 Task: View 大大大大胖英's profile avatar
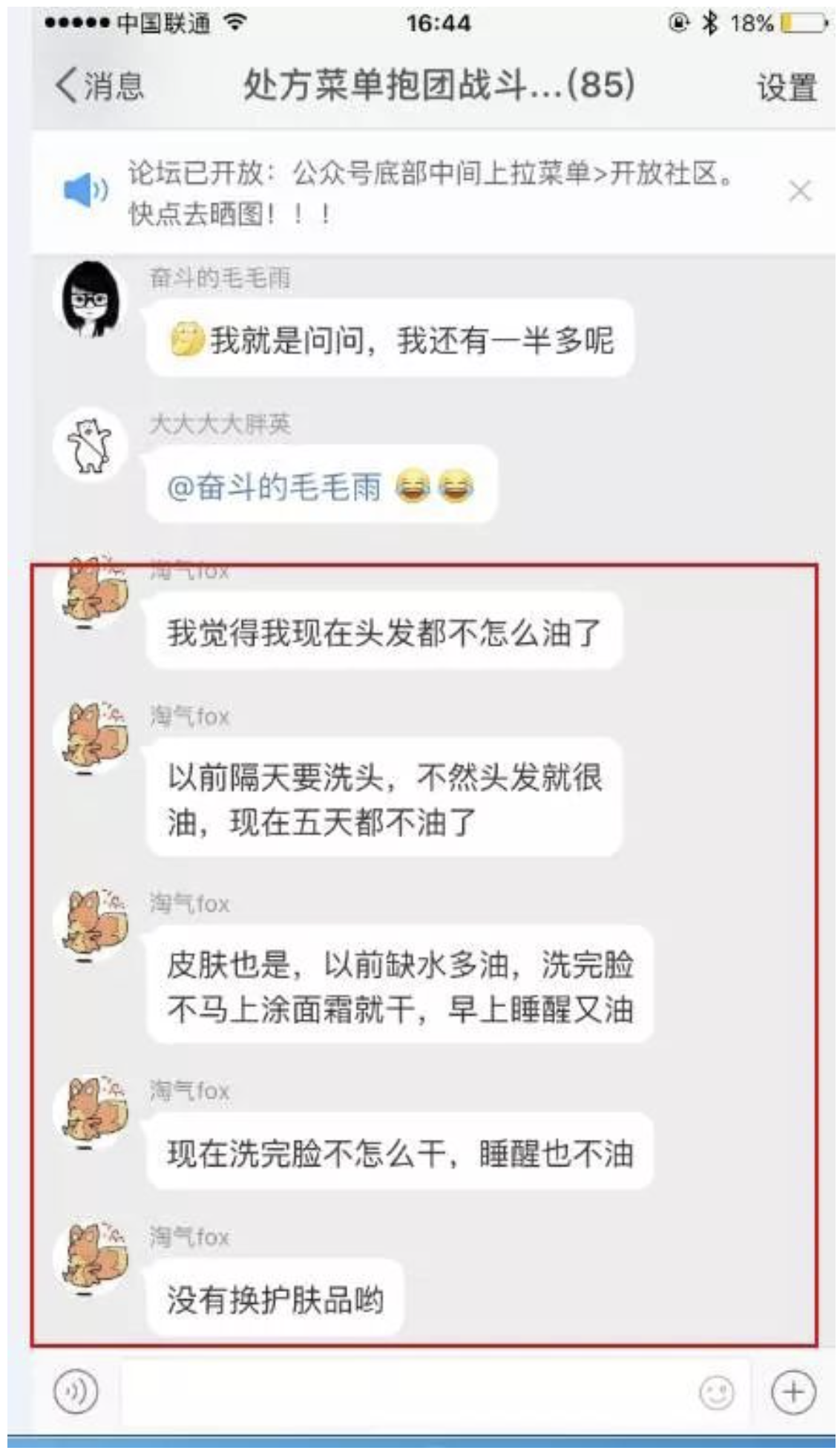(x=90, y=445)
